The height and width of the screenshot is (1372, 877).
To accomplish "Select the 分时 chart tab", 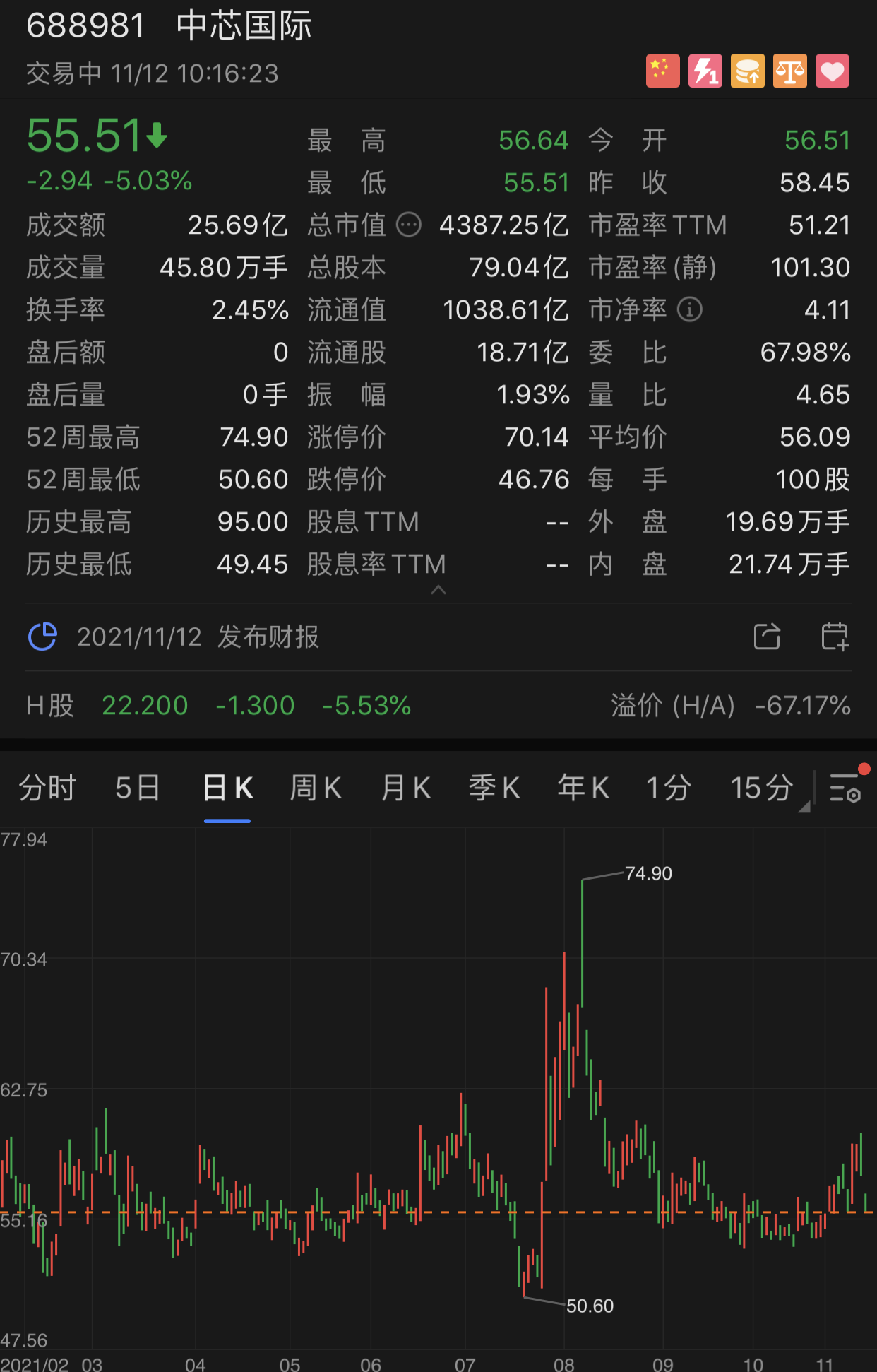I will point(46,788).
